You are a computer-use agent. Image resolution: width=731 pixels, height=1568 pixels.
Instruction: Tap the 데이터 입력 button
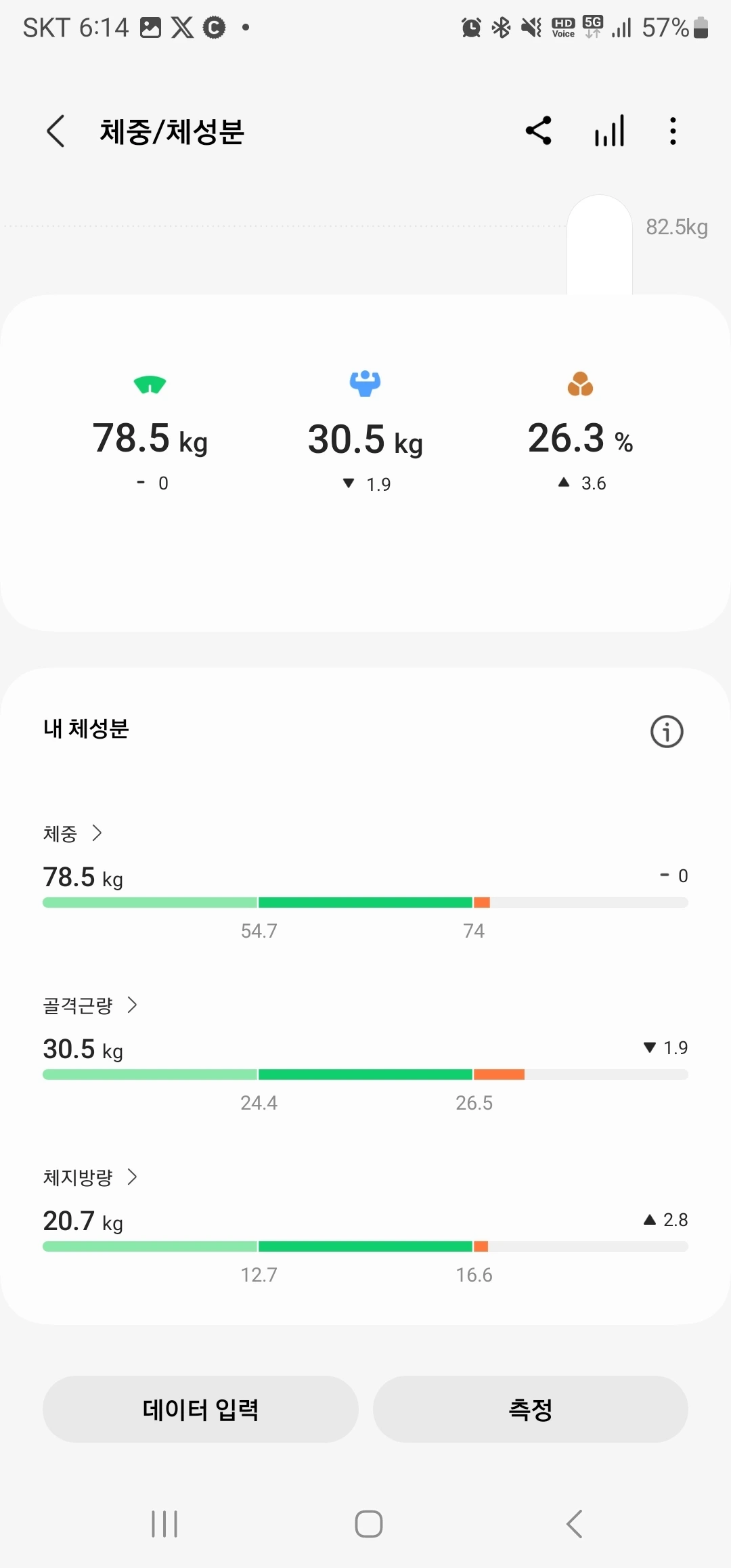tap(200, 1409)
